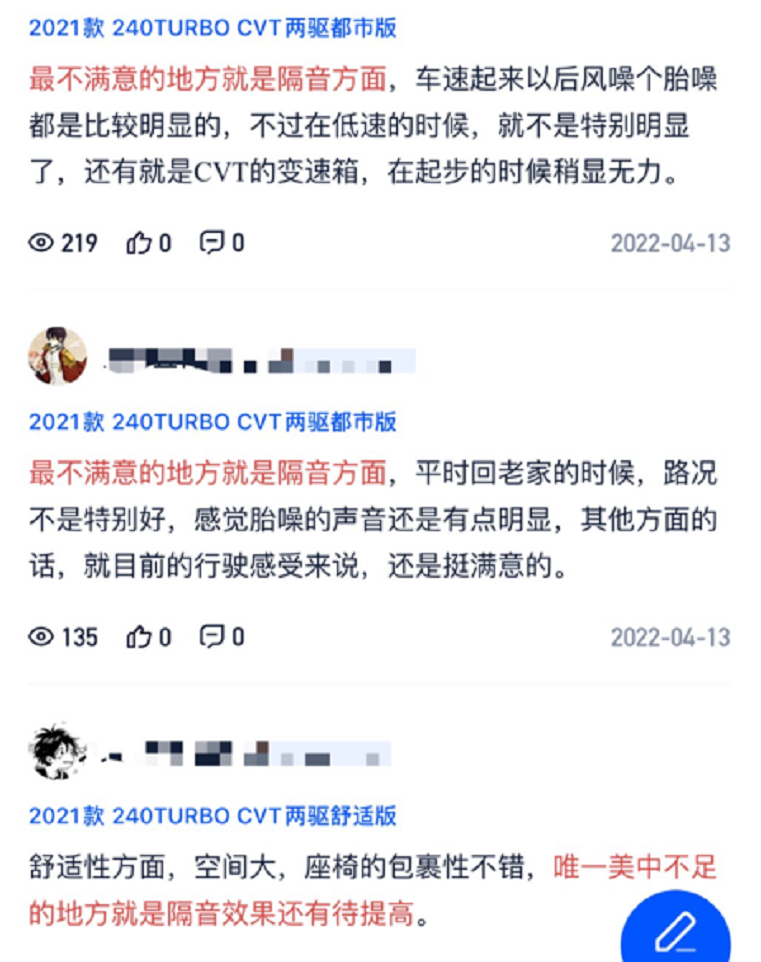Open the 两驱都市版 model link above the 219-view review

pos(212,27)
